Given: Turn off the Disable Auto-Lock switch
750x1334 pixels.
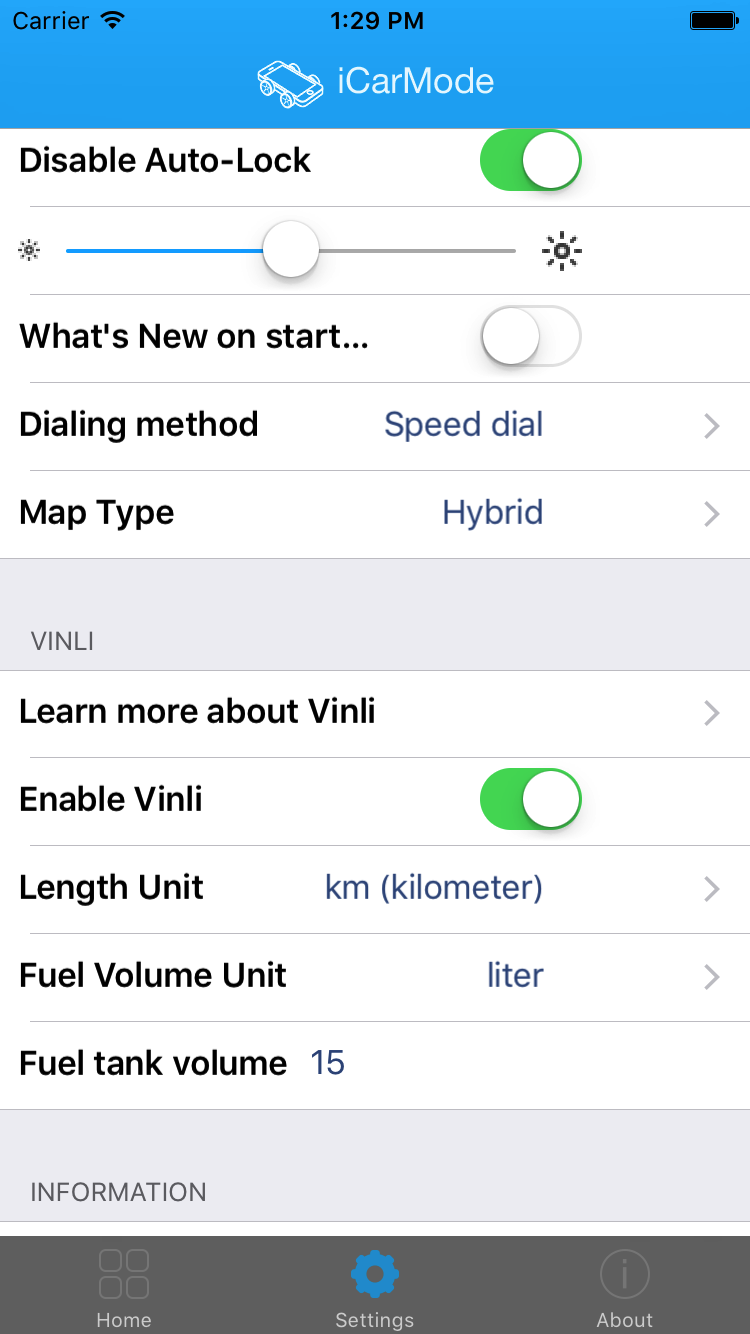Looking at the screenshot, I should click(530, 160).
